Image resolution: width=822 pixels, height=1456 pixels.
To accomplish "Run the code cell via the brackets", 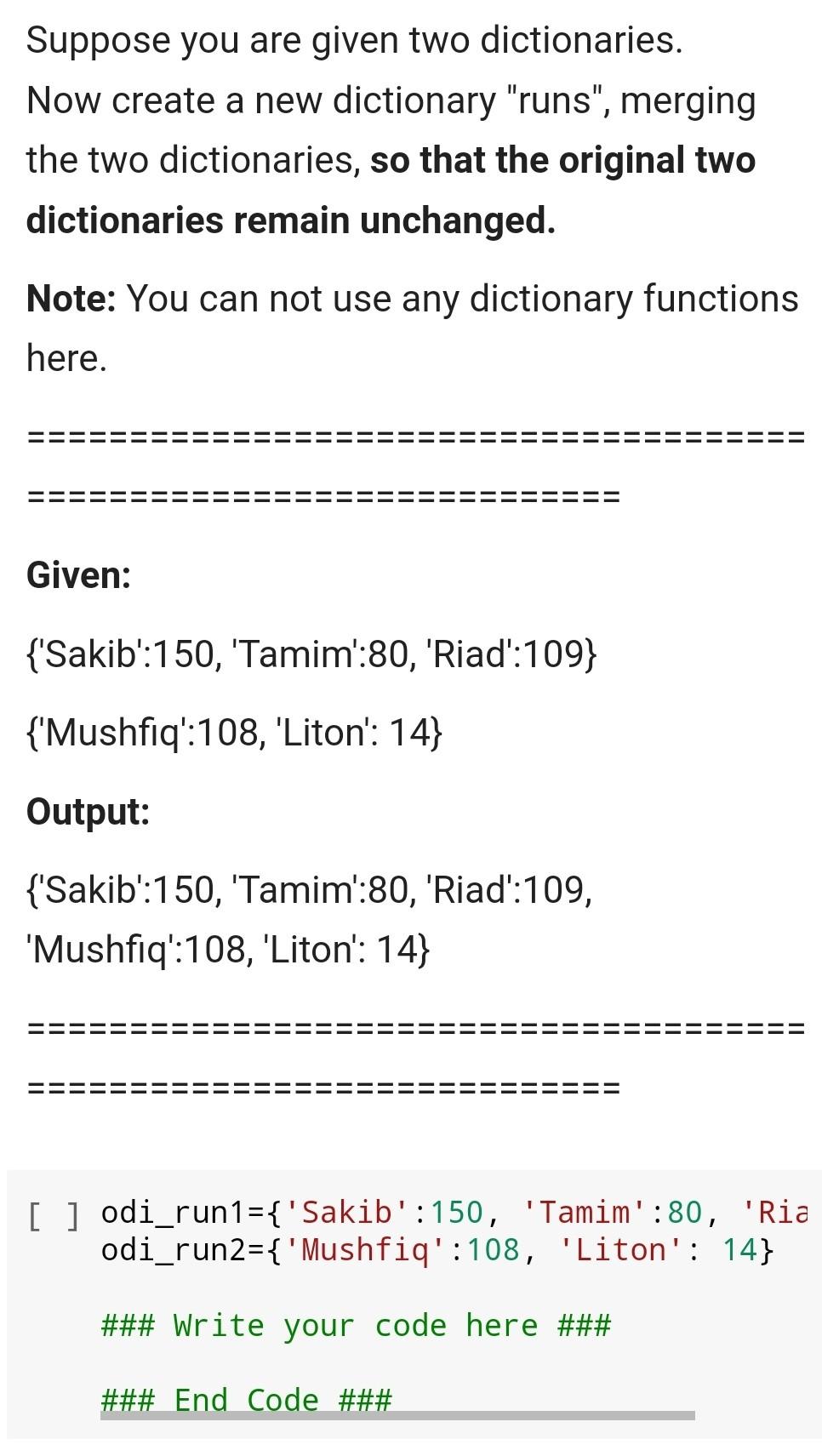I will click(x=54, y=1215).
